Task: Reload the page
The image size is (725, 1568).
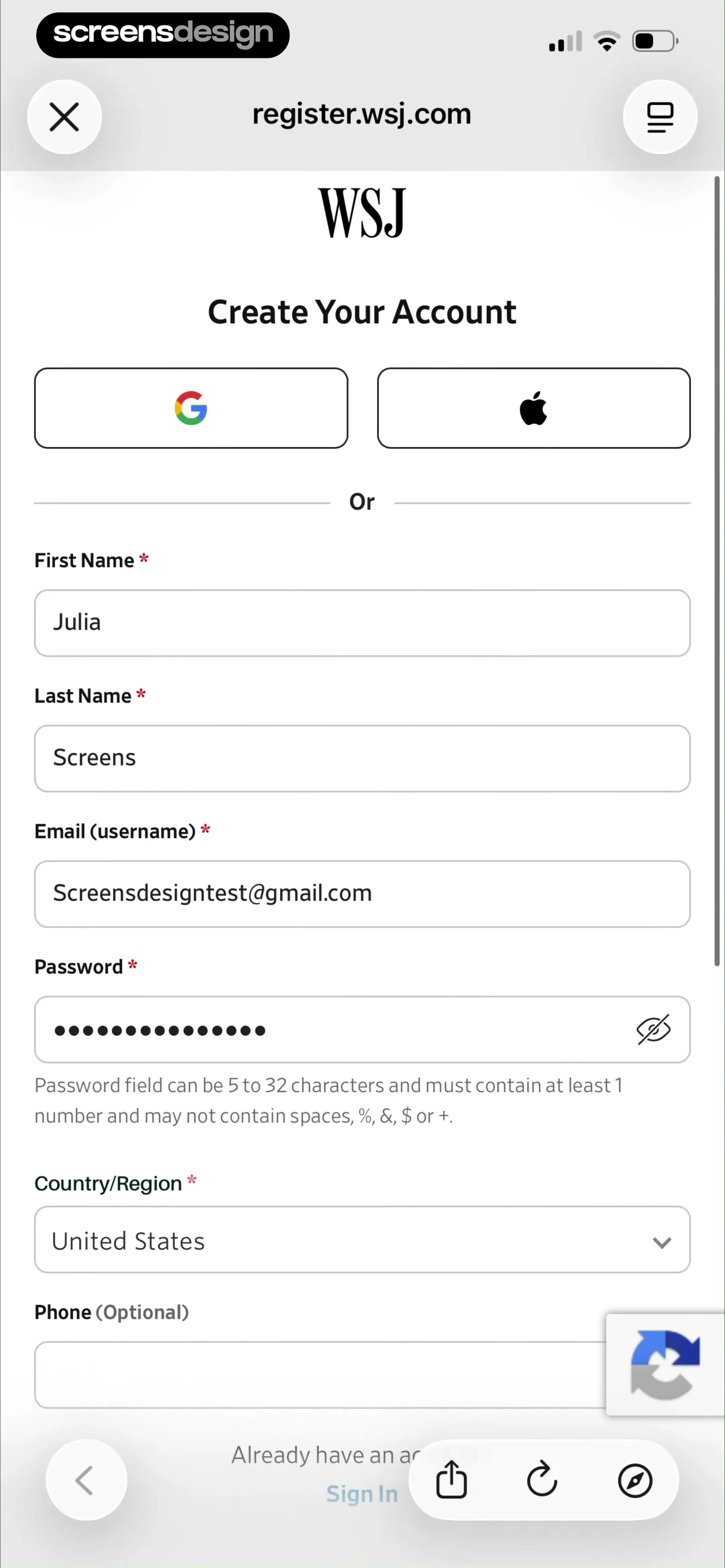Action: 542,1480
